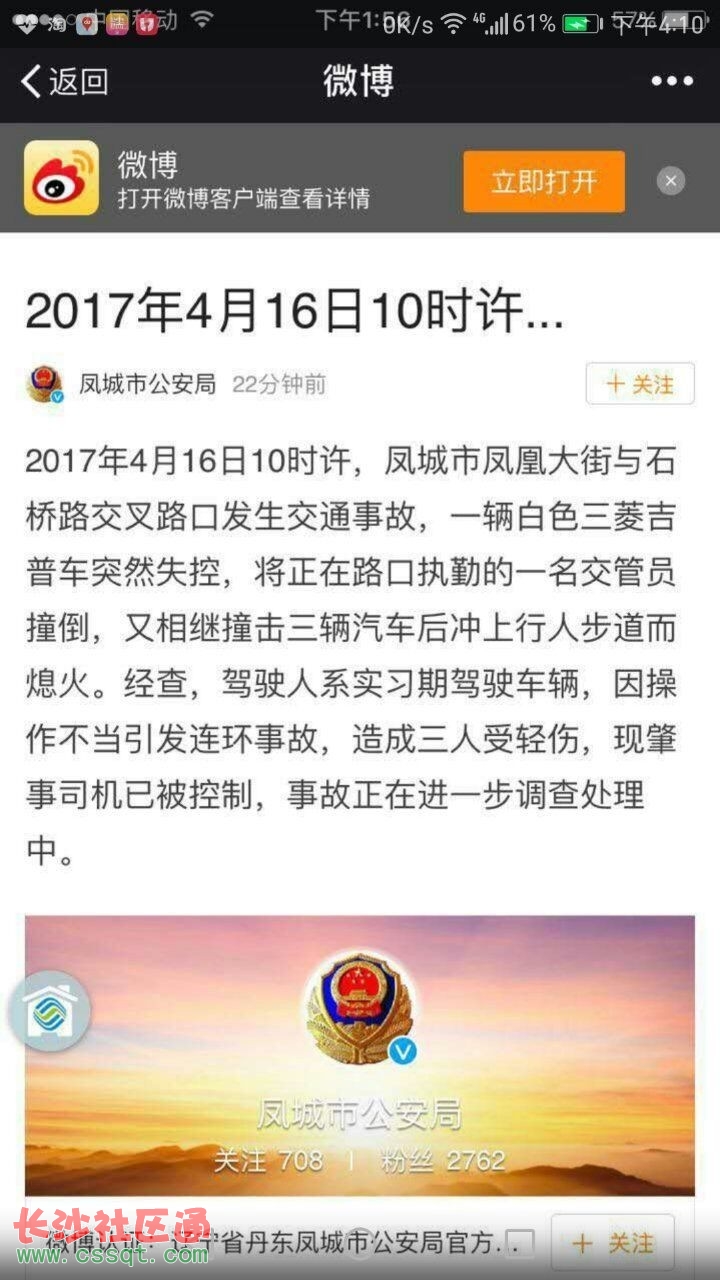Screen dimensions: 720x1280
Task: Go back using the 返回 arrow
Action: tap(64, 82)
